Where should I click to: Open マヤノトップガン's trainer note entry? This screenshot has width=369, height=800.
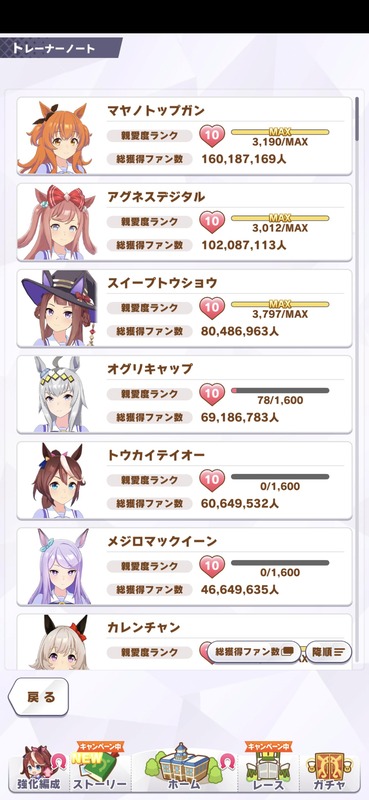184,136
